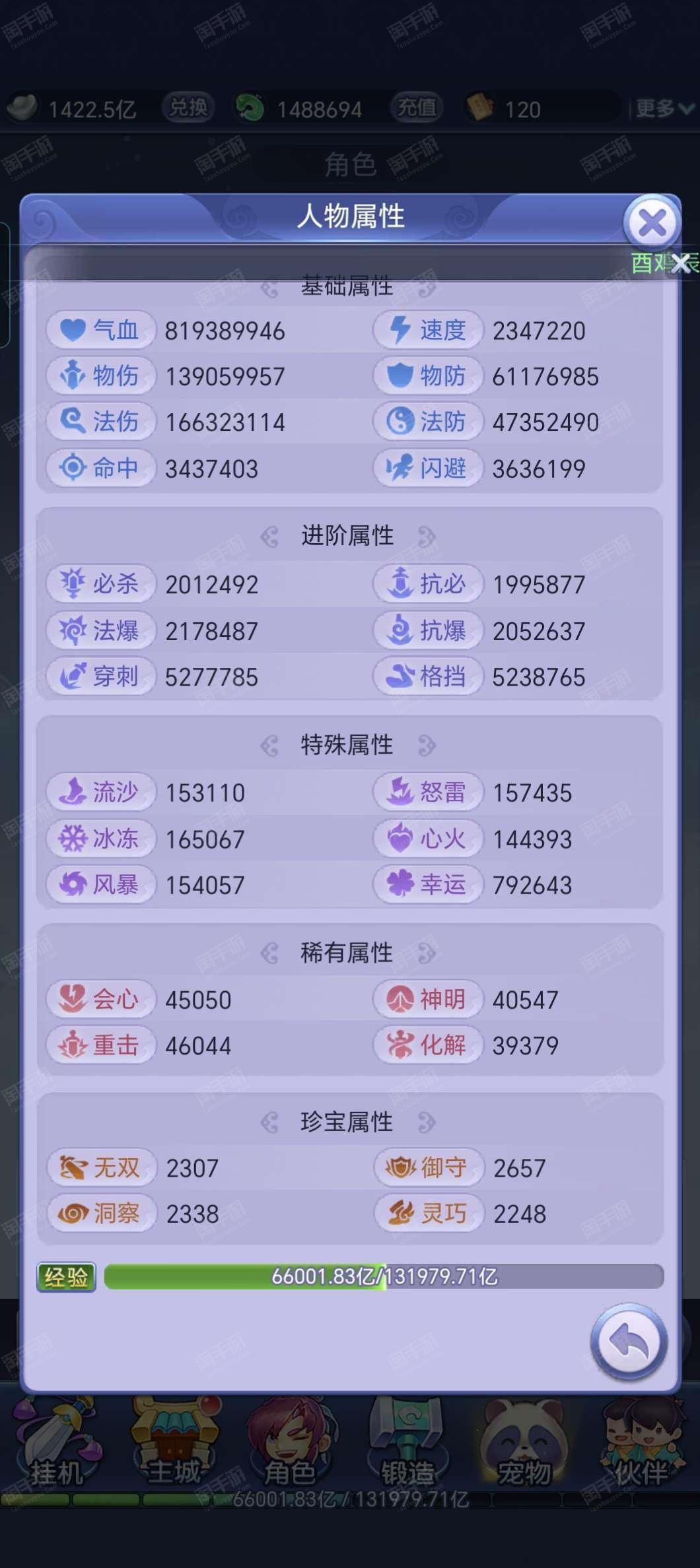Image resolution: width=700 pixels, height=1568 pixels.
Task: Open the 锻造 tab
Action: click(407, 1445)
